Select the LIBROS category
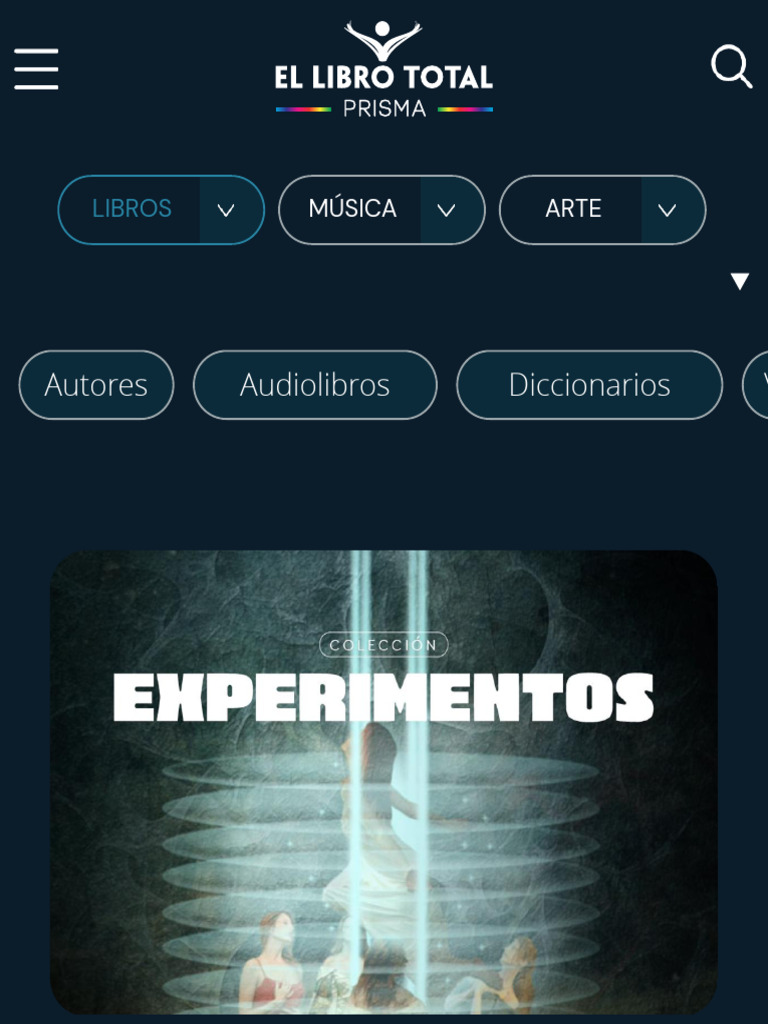The height and width of the screenshot is (1024, 768). click(130, 209)
